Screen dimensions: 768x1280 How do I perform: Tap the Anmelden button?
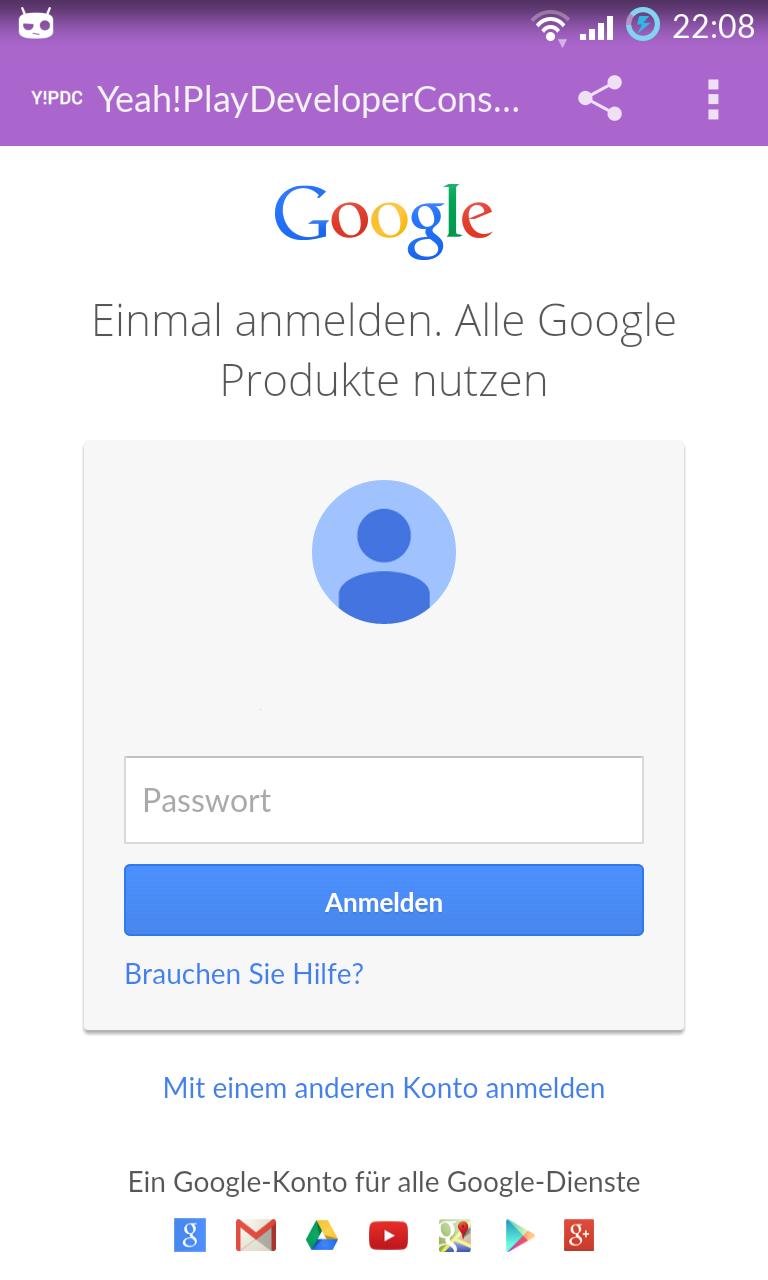coord(384,901)
